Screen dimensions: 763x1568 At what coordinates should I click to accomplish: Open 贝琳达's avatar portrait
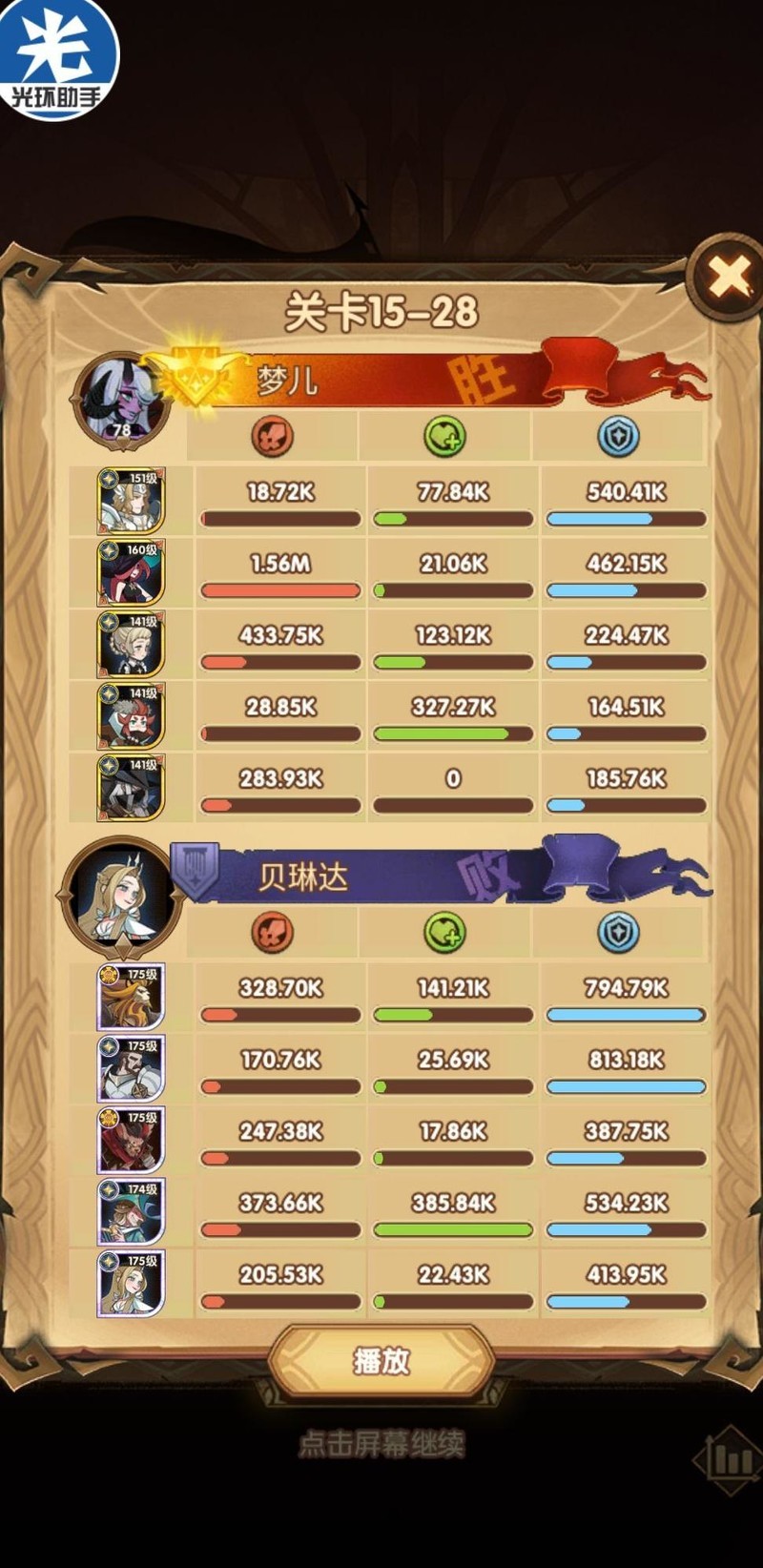(x=121, y=897)
